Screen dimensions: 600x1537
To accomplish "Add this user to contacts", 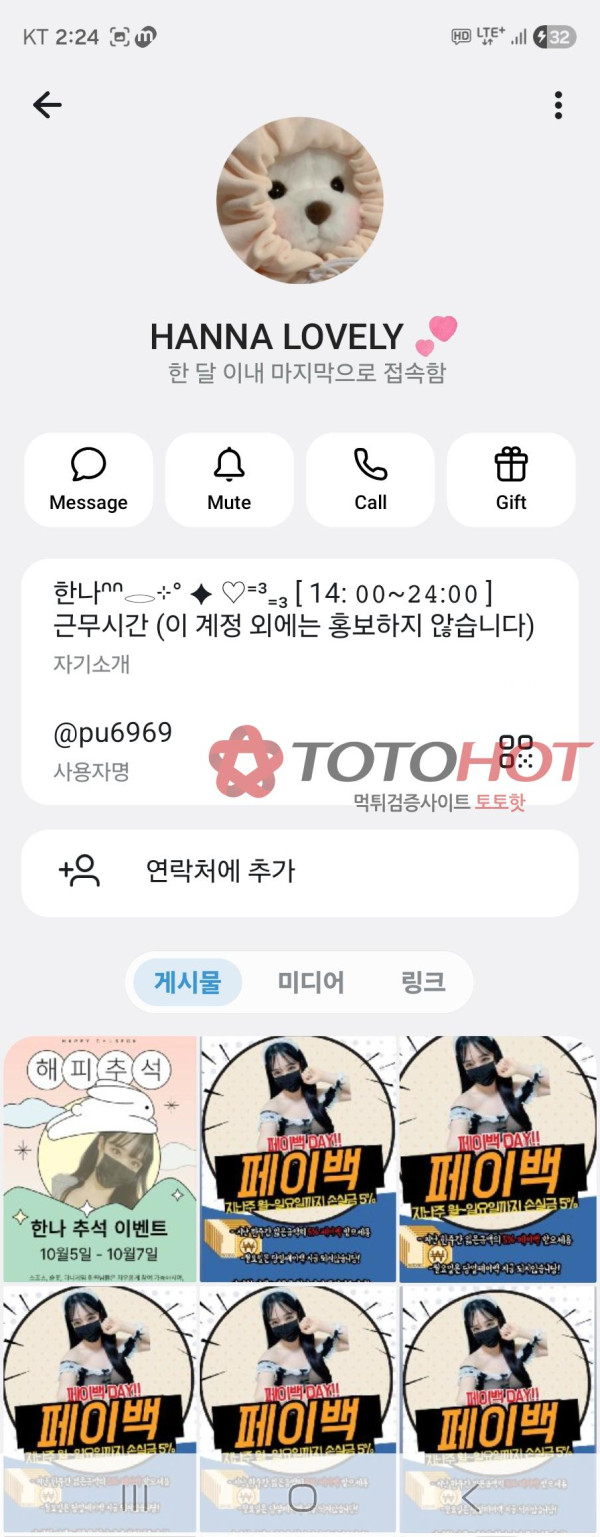I will (300, 871).
